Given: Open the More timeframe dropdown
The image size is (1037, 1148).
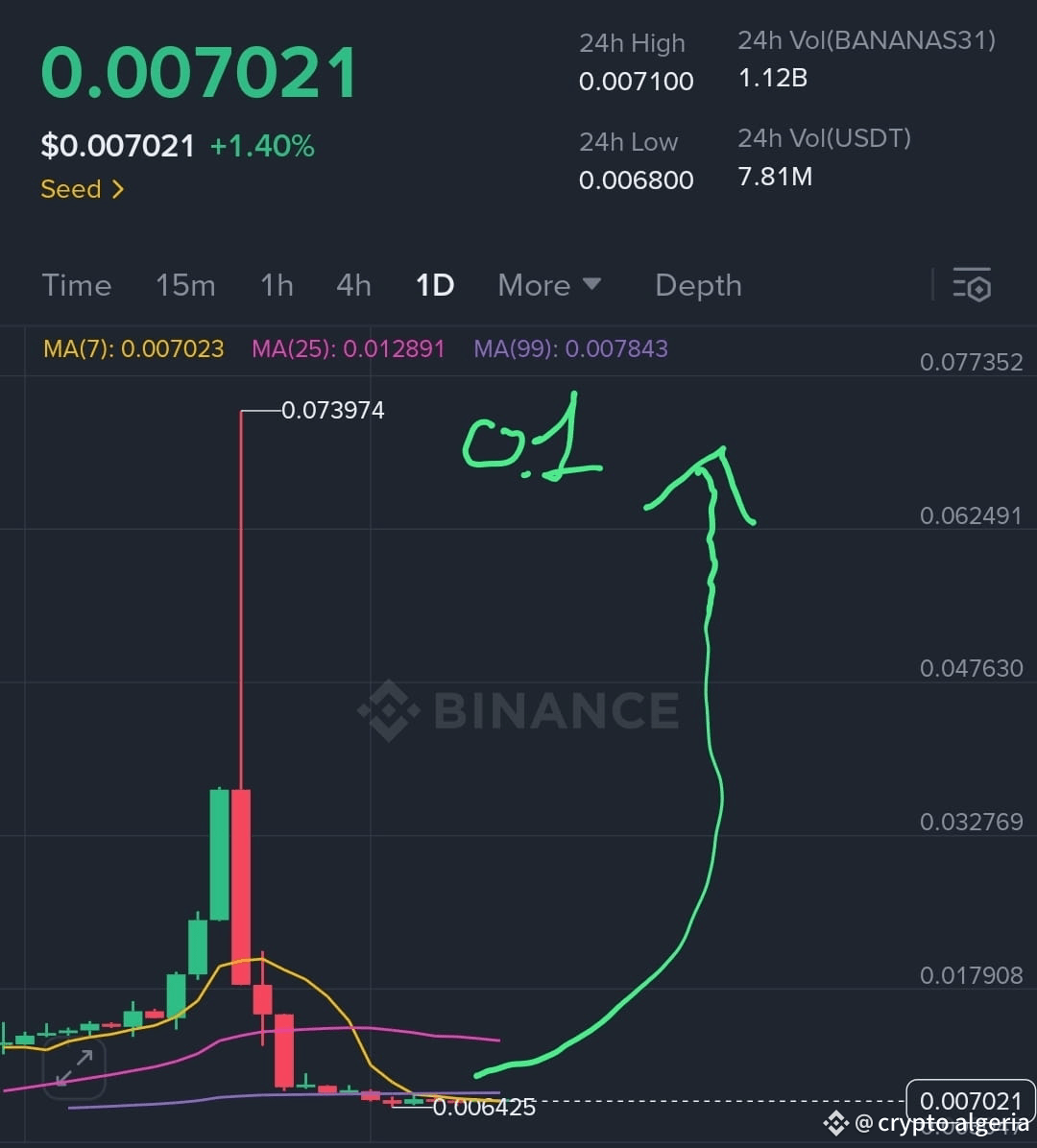Looking at the screenshot, I should tap(549, 285).
